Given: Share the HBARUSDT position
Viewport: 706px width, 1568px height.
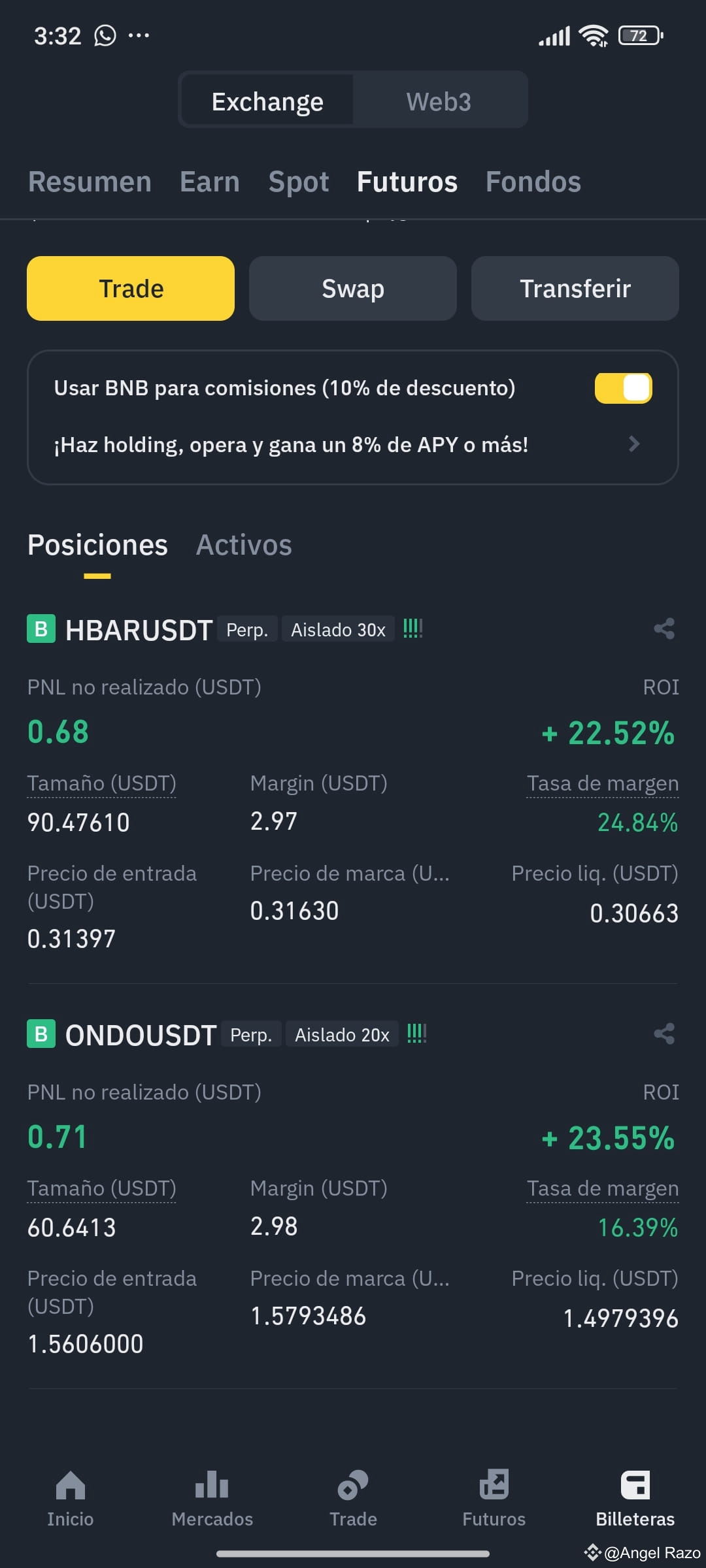Looking at the screenshot, I should click(x=664, y=629).
